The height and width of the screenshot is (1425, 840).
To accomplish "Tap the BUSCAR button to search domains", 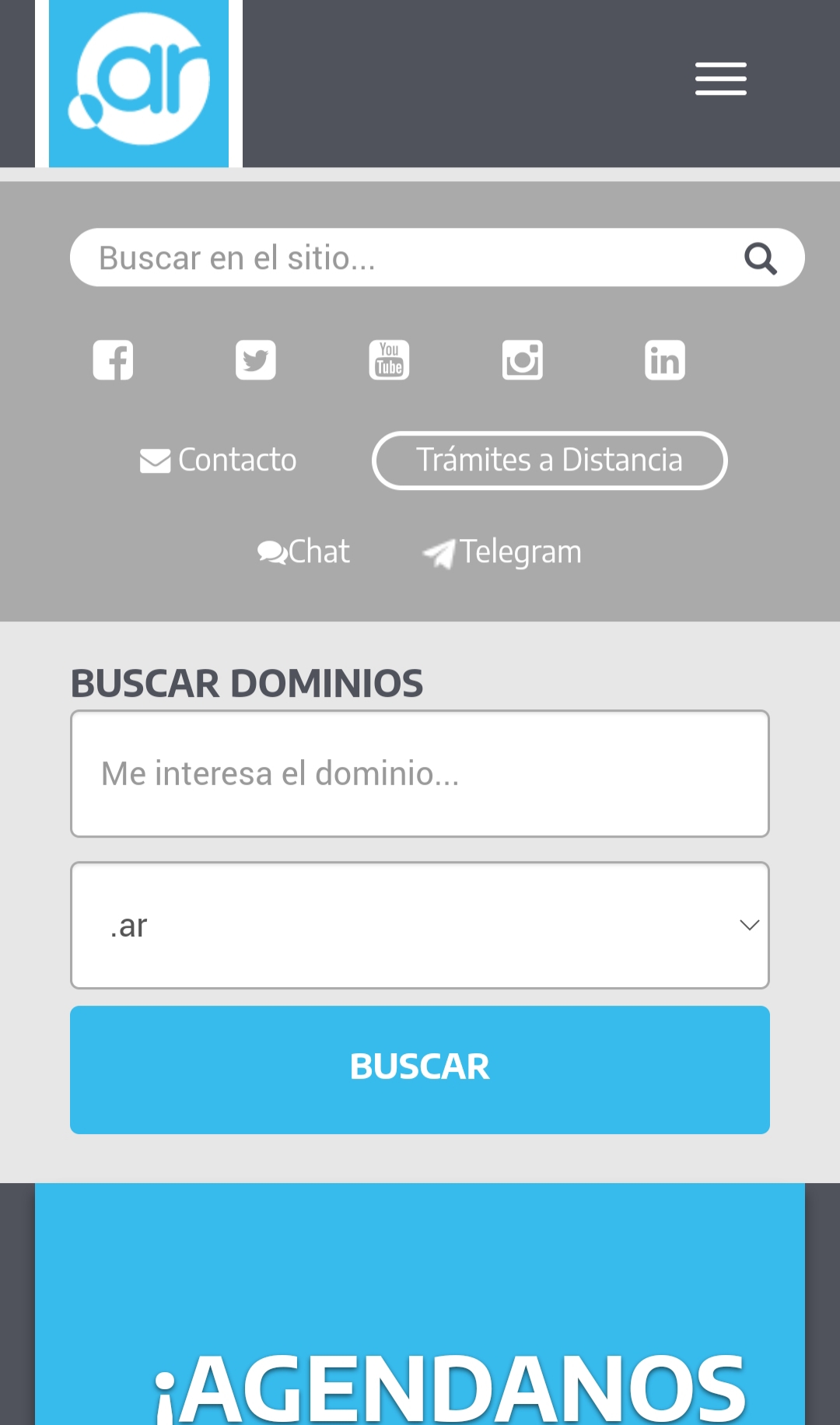I will pos(420,1070).
